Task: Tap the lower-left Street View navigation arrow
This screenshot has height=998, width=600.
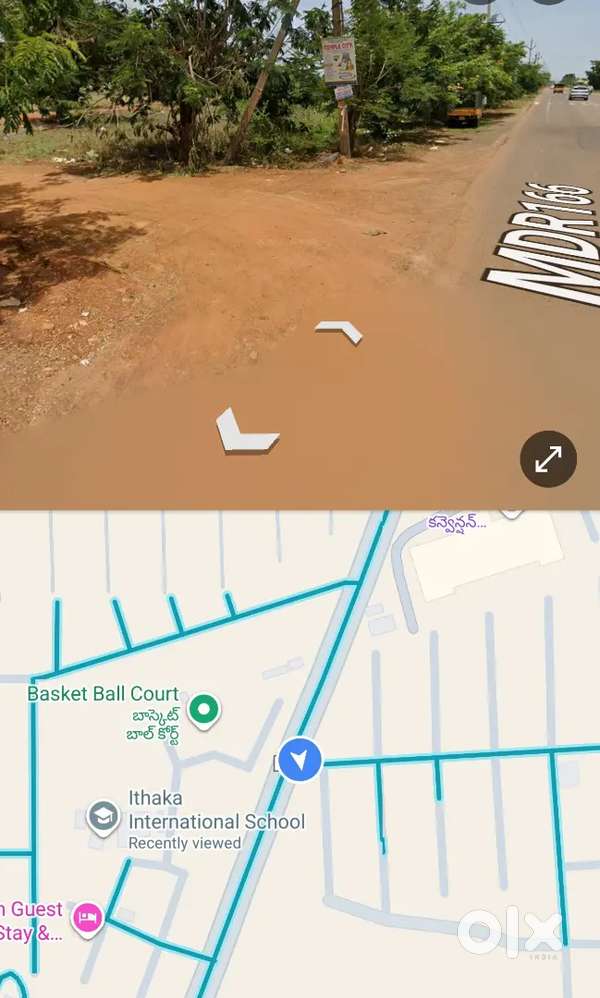Action: 245,432
